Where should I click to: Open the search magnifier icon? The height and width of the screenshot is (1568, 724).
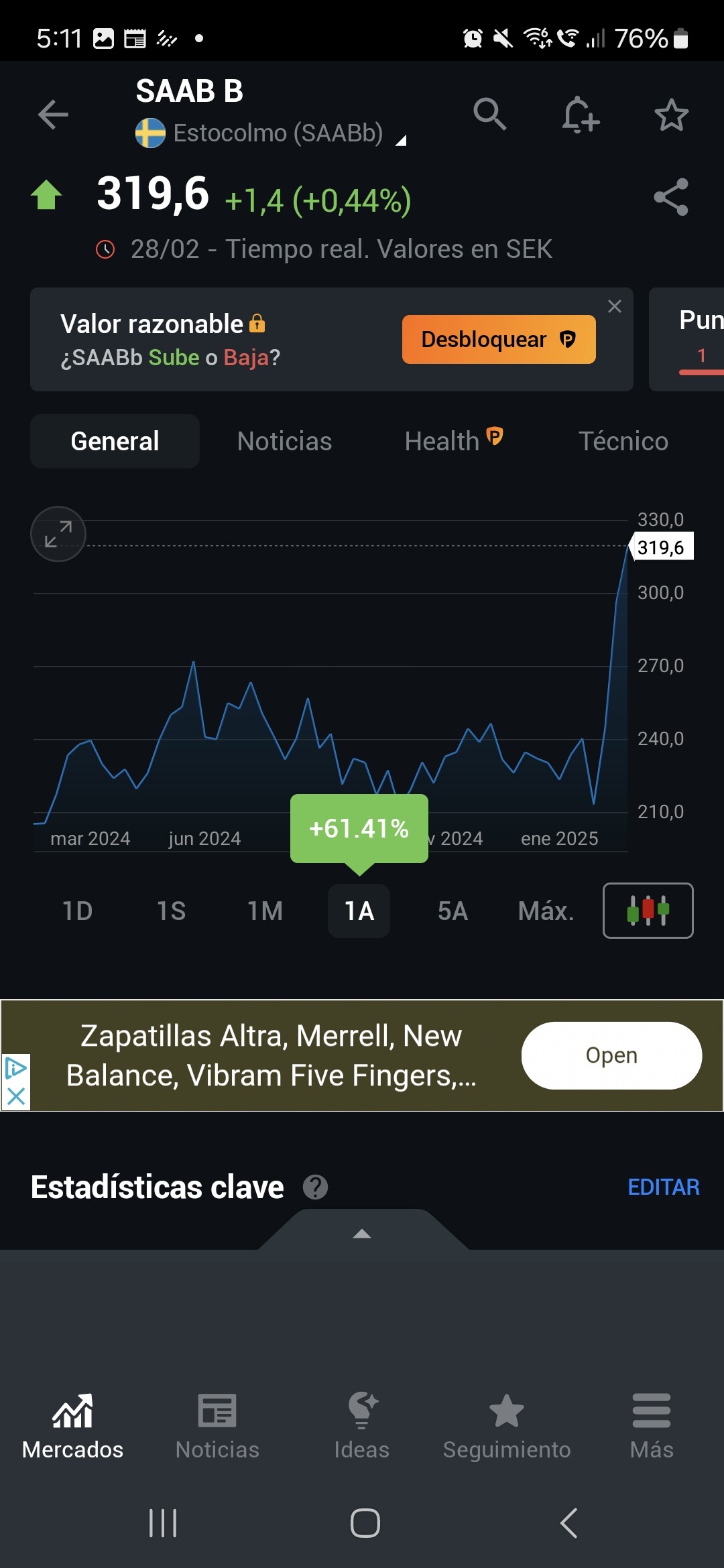coord(490,114)
